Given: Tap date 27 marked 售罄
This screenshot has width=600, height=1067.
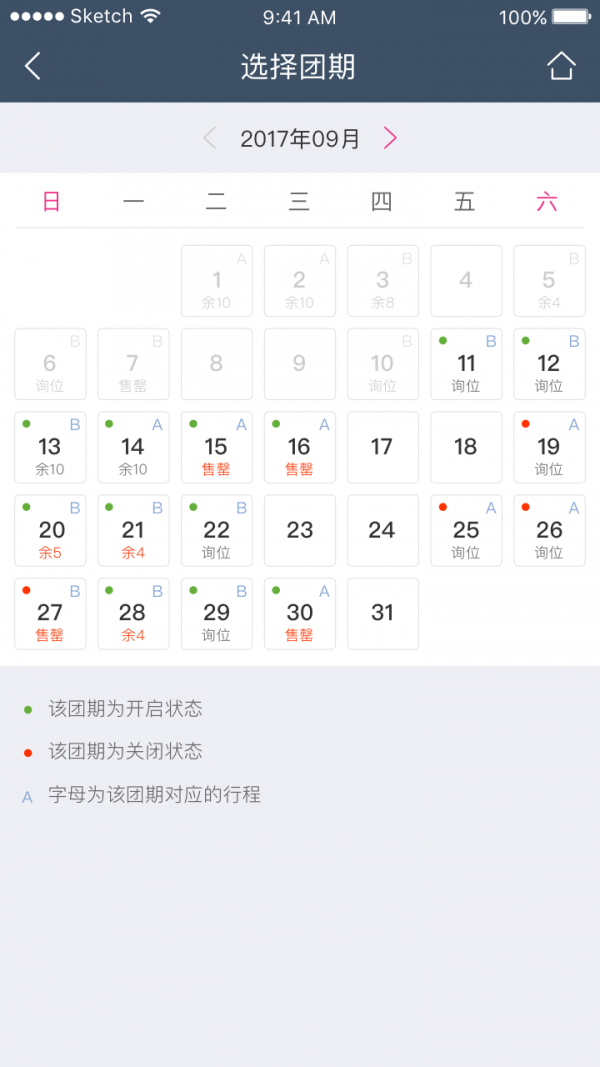Looking at the screenshot, I should coord(50,613).
